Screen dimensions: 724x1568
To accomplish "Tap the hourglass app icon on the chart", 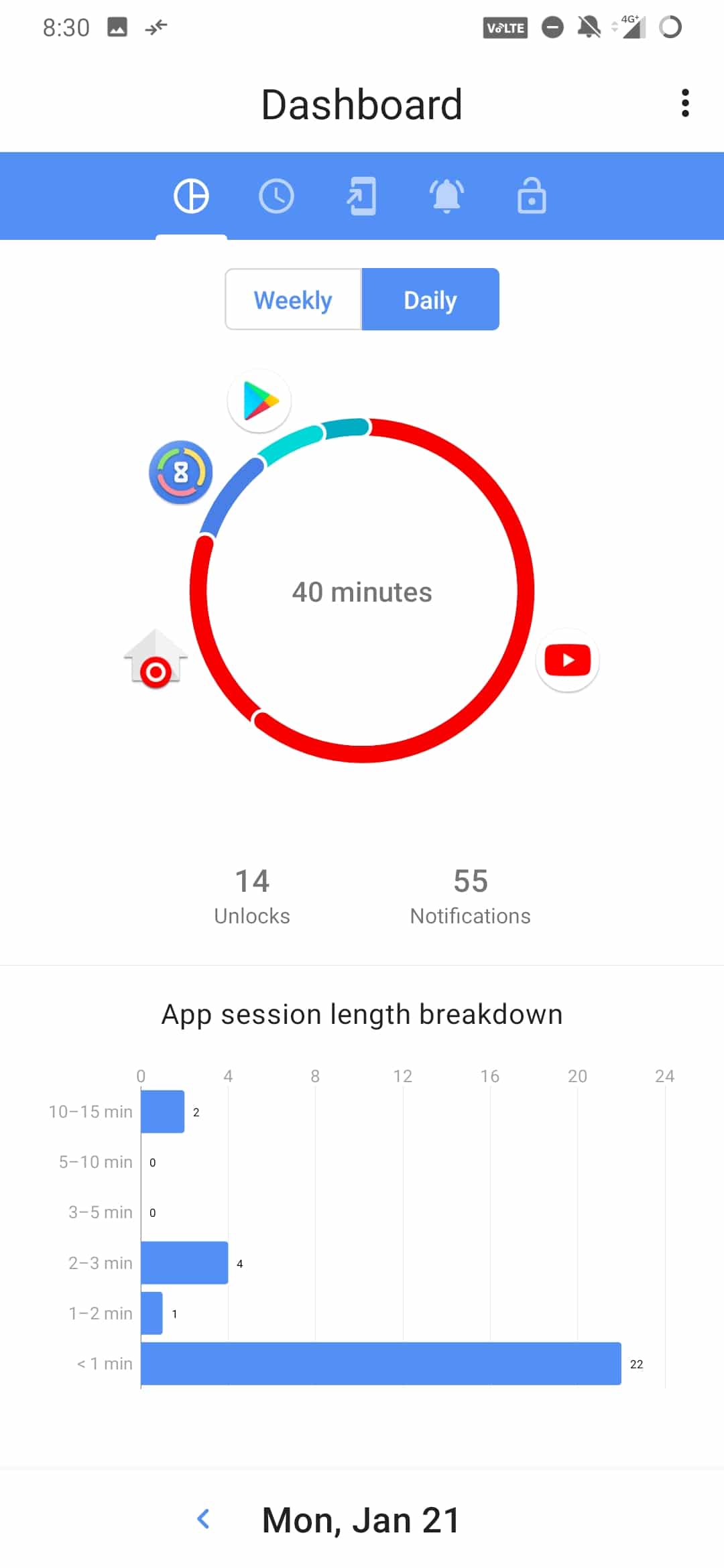I will 181,472.
